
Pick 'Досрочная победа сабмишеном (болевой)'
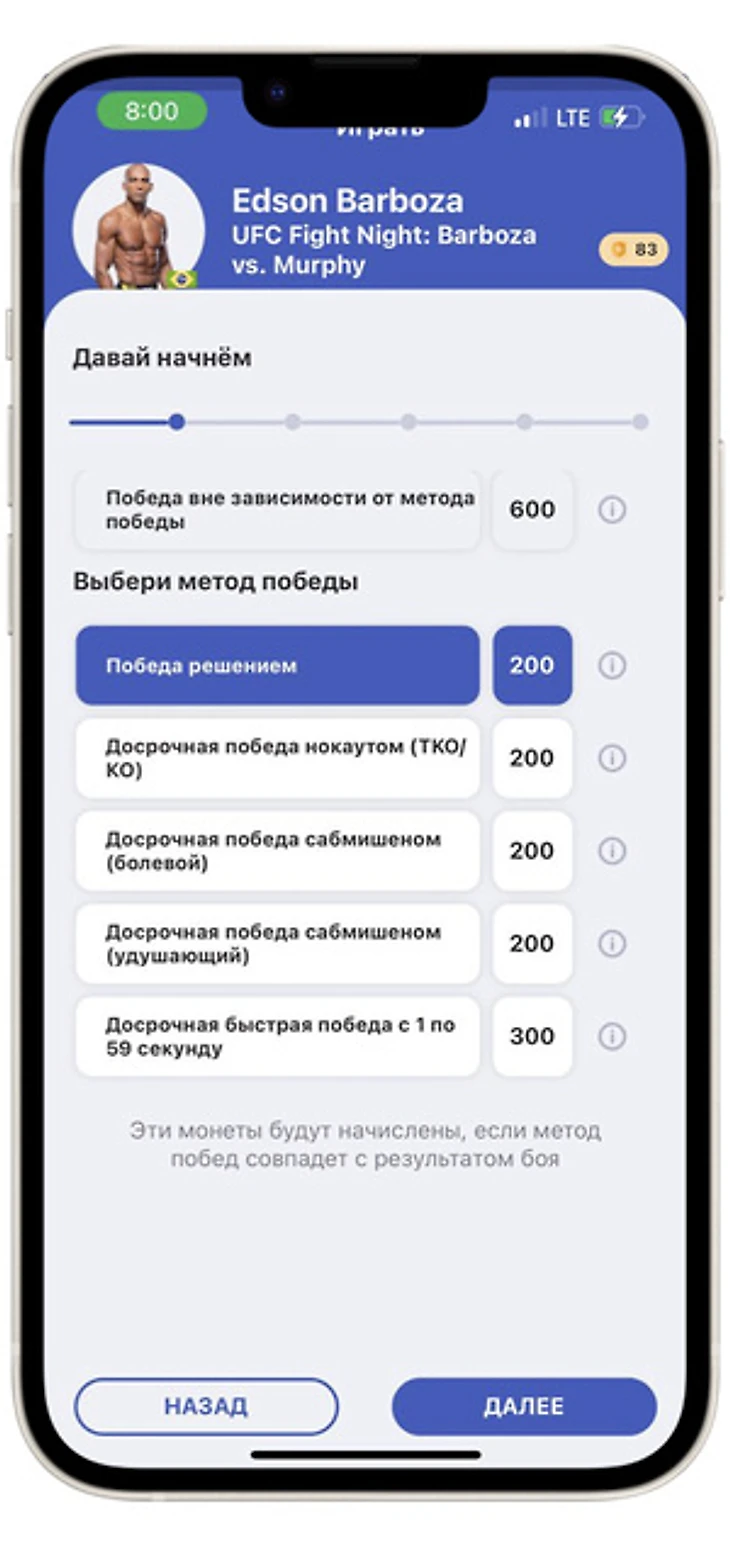click(277, 851)
